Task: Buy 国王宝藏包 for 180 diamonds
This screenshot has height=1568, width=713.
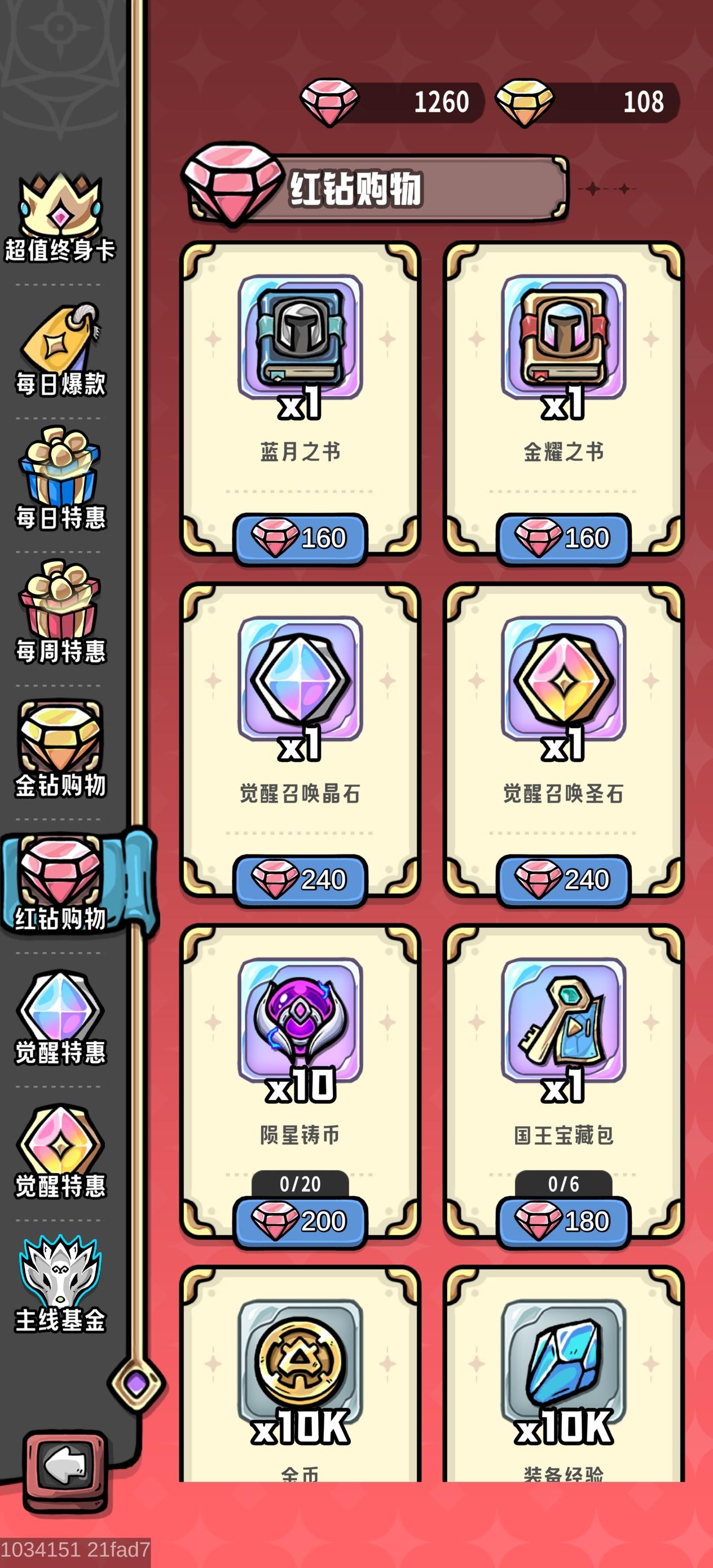Action: tap(565, 1221)
